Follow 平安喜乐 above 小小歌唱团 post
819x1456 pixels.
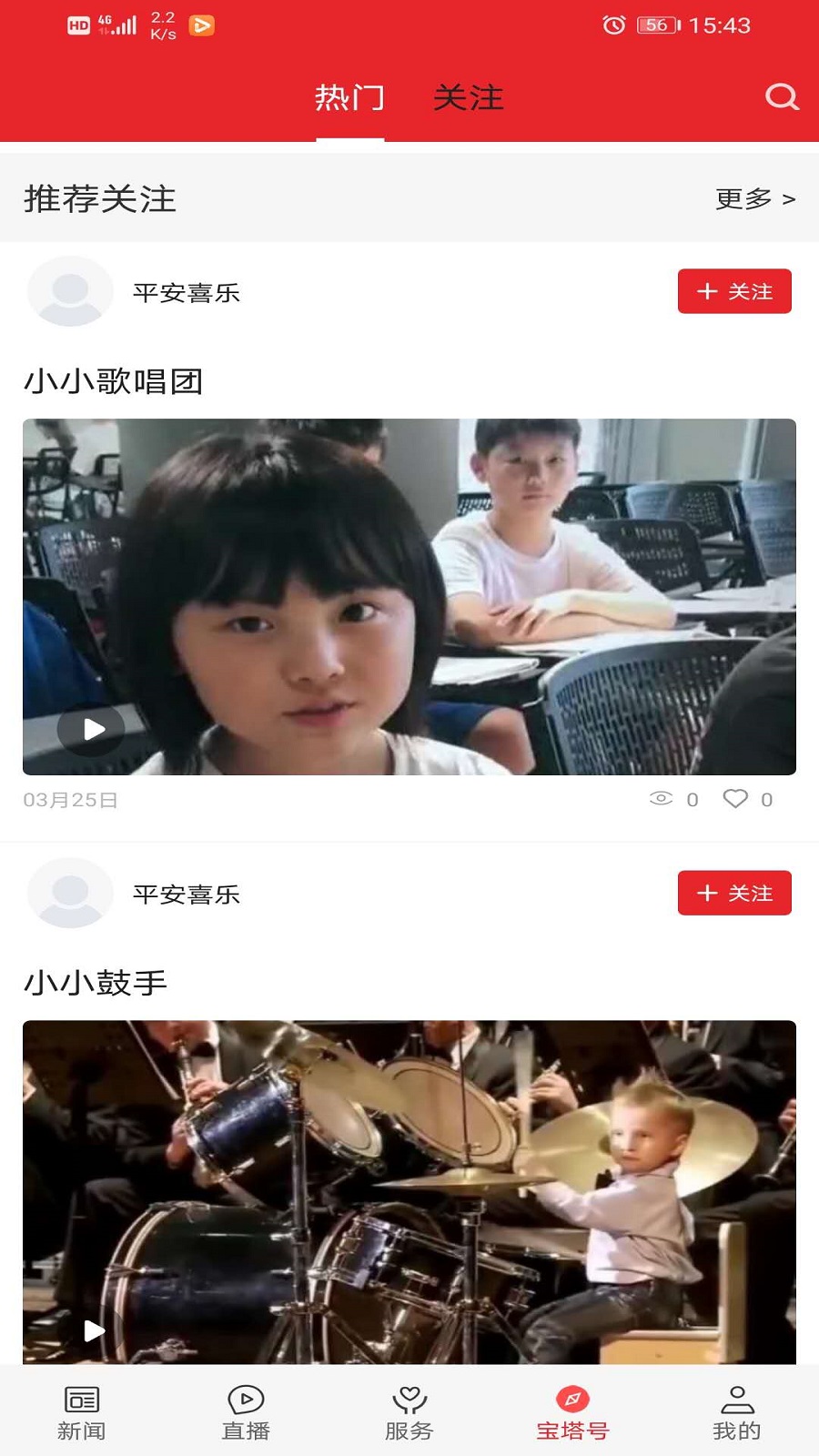click(734, 291)
